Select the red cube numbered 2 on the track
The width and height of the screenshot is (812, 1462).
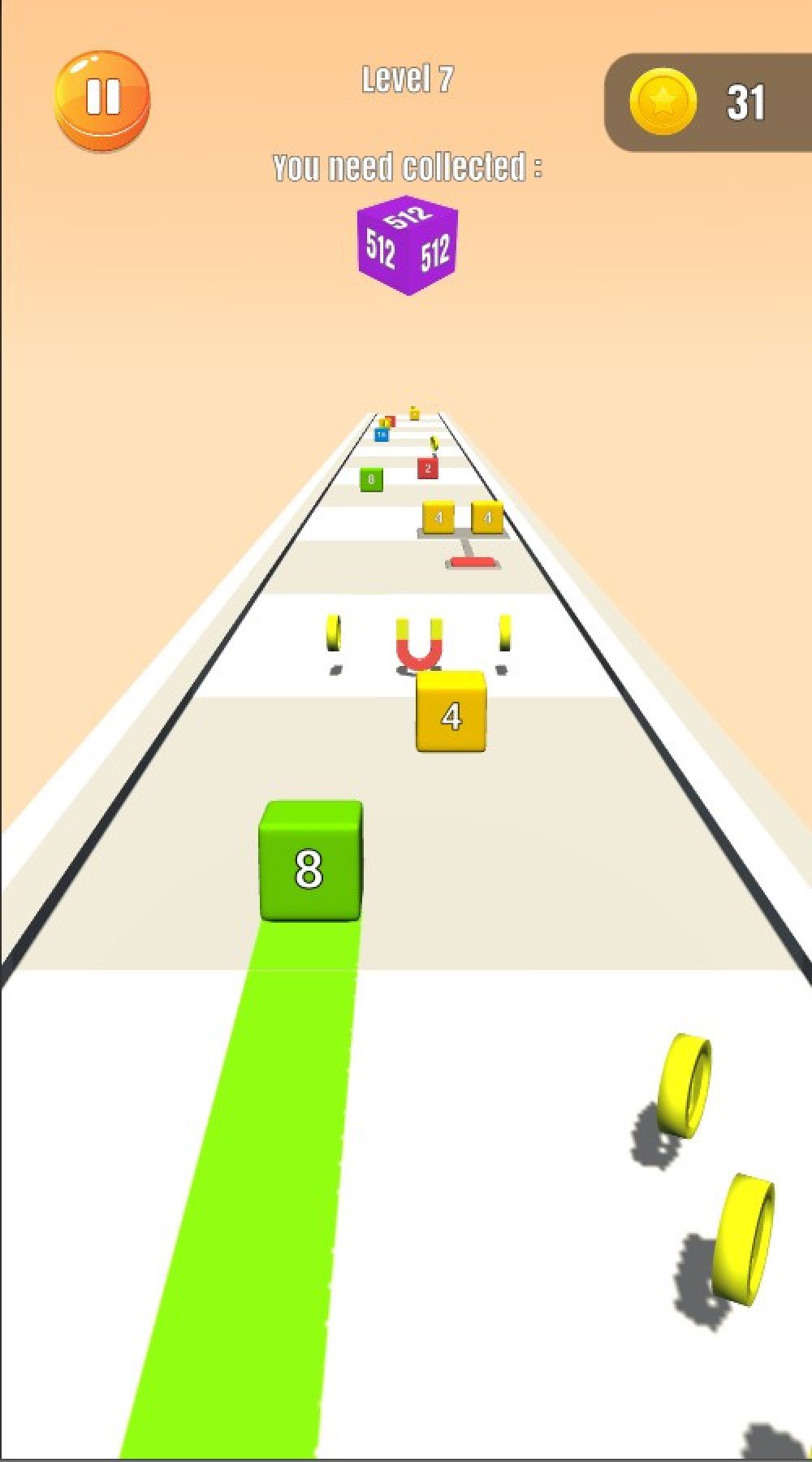pos(428,468)
